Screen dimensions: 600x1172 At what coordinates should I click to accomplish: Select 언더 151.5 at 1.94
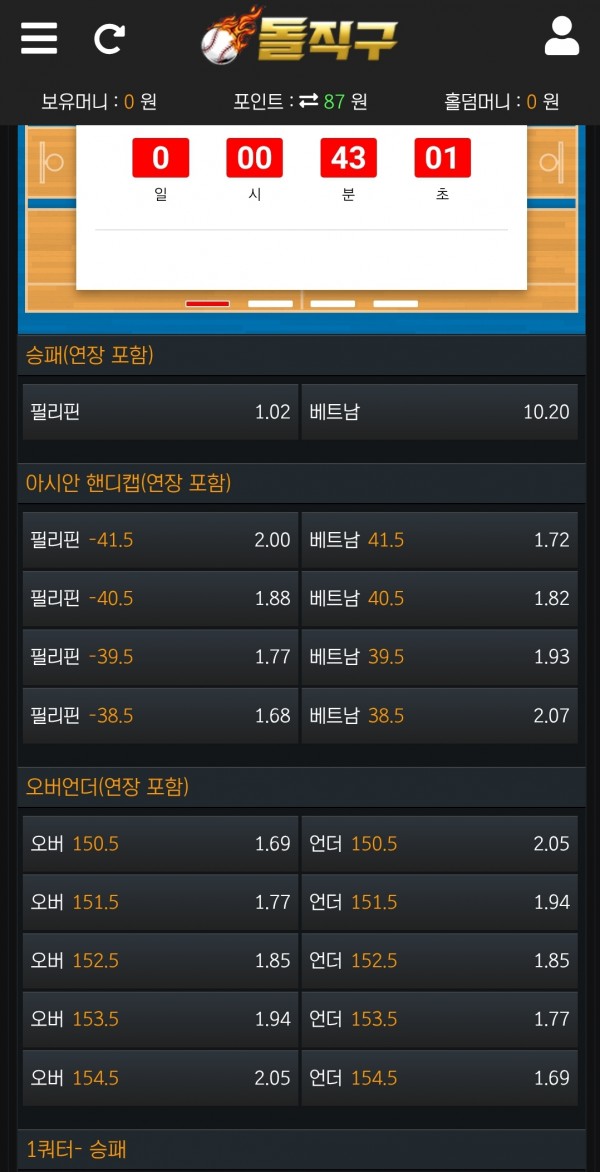point(439,902)
